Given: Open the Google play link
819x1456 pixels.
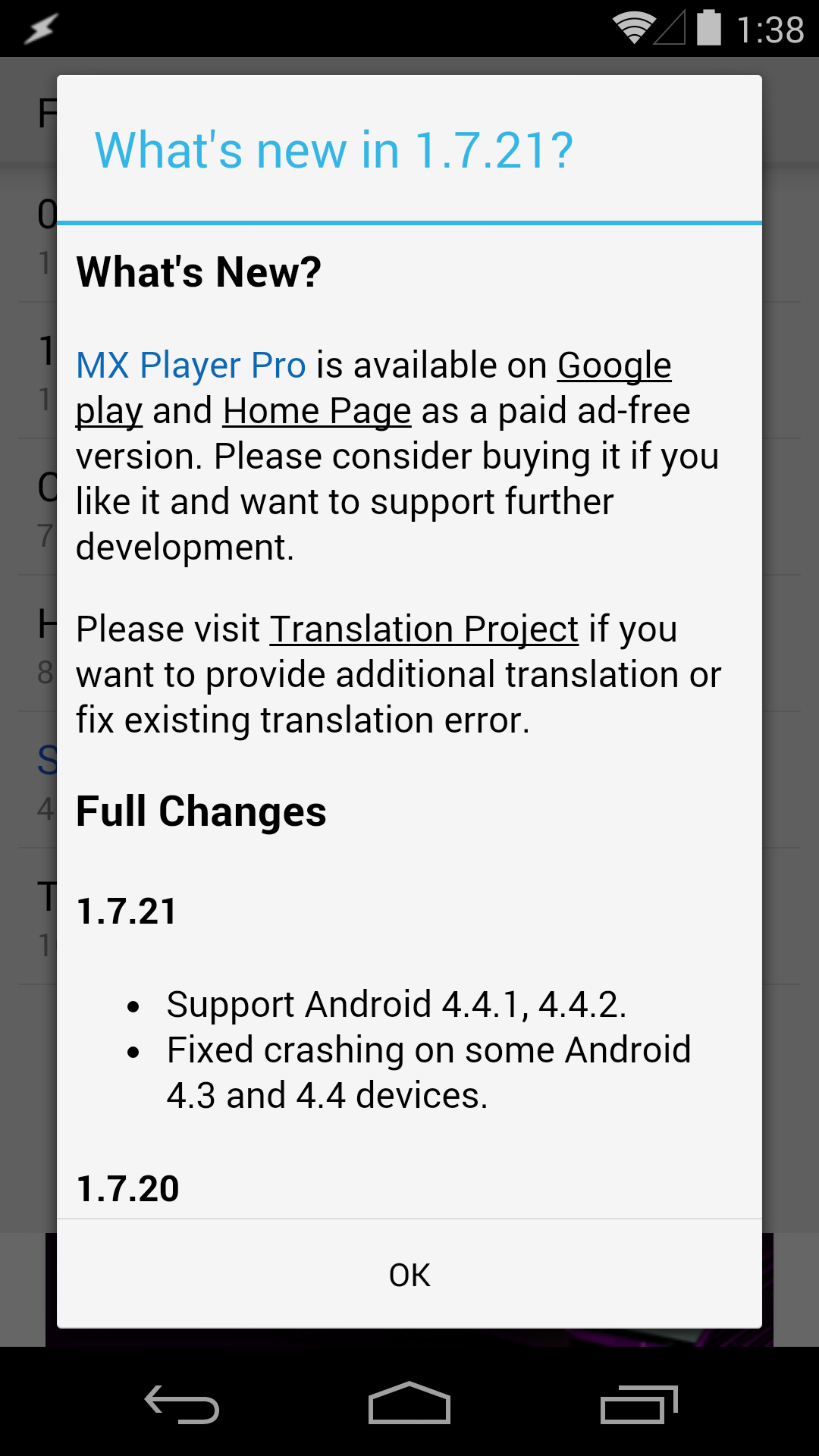Looking at the screenshot, I should tap(613, 366).
